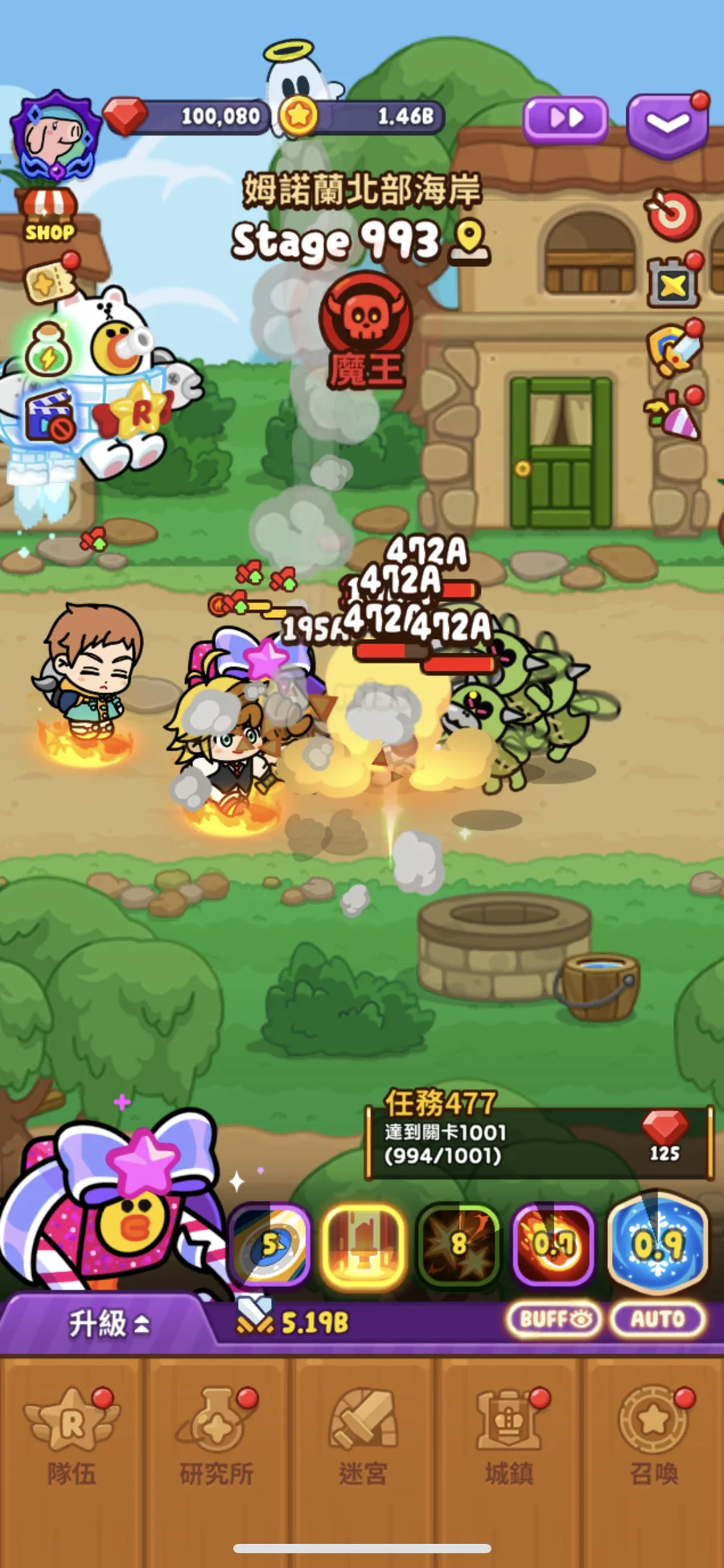This screenshot has width=724, height=1568.
Task: Open the 任務477 quest reward banner
Action: tap(539, 1143)
